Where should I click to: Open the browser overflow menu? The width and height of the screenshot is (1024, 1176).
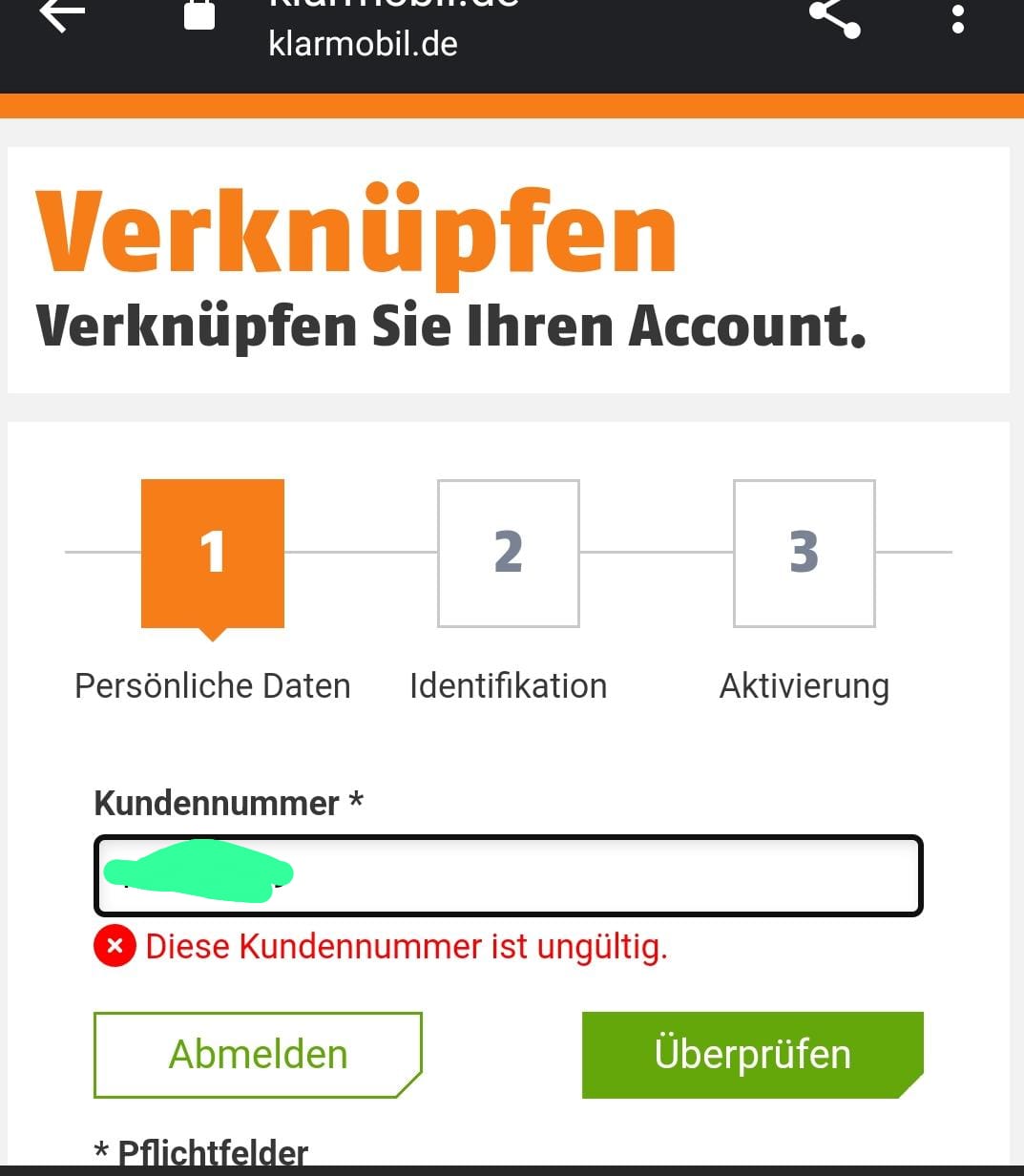coord(958,18)
